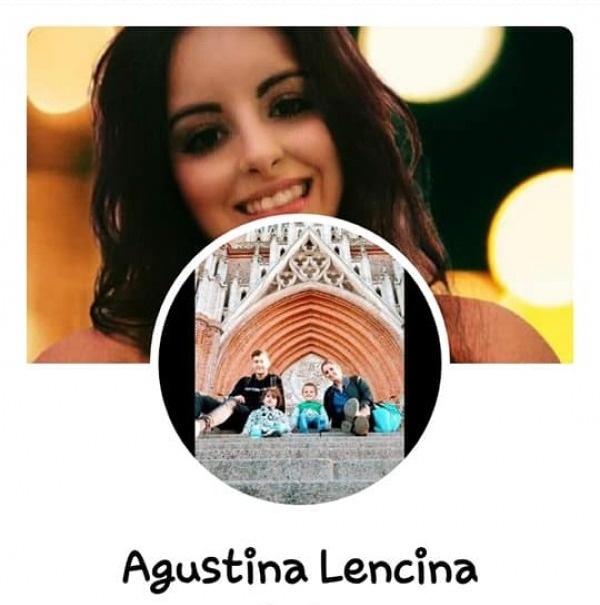Open Agustina Lencina's cover photo

point(300,120)
